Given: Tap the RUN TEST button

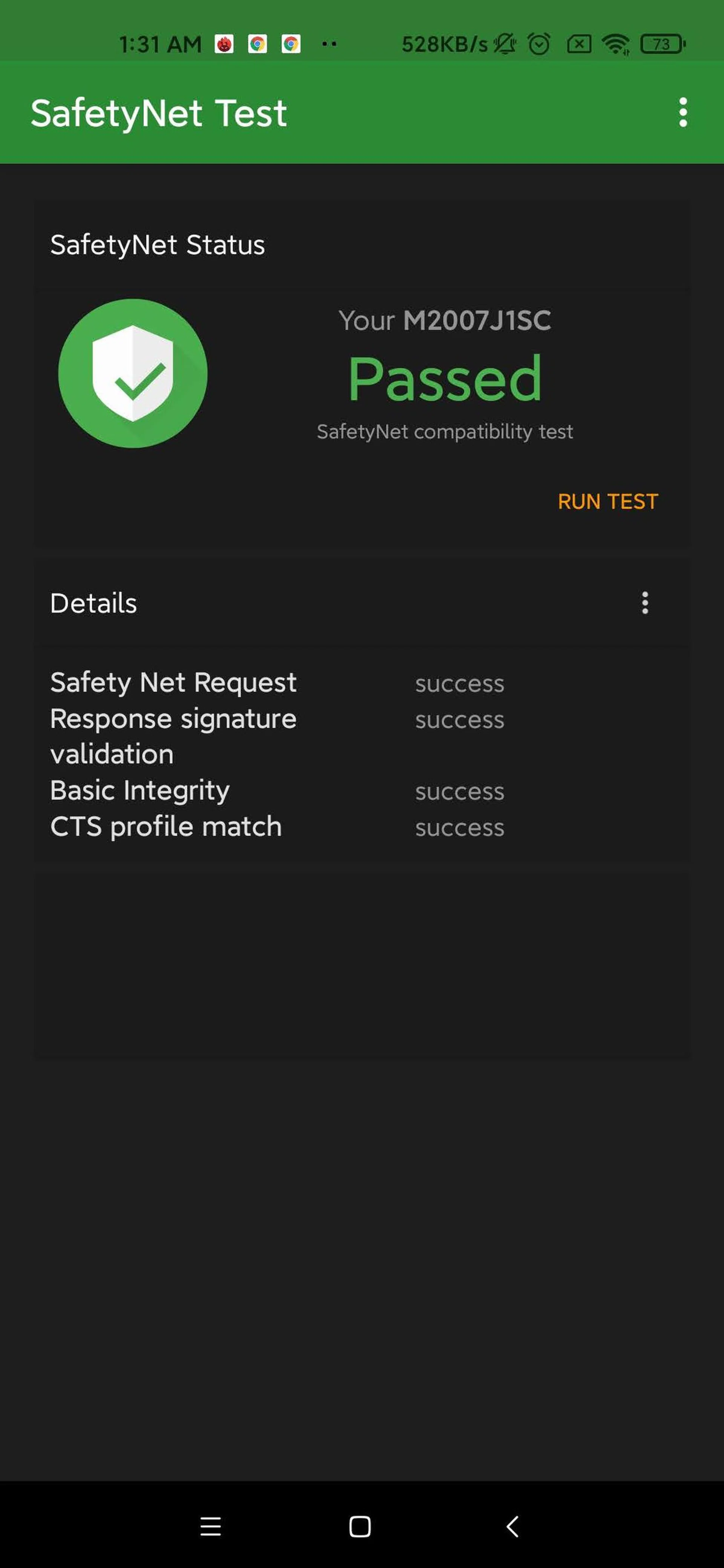Looking at the screenshot, I should [x=607, y=502].
